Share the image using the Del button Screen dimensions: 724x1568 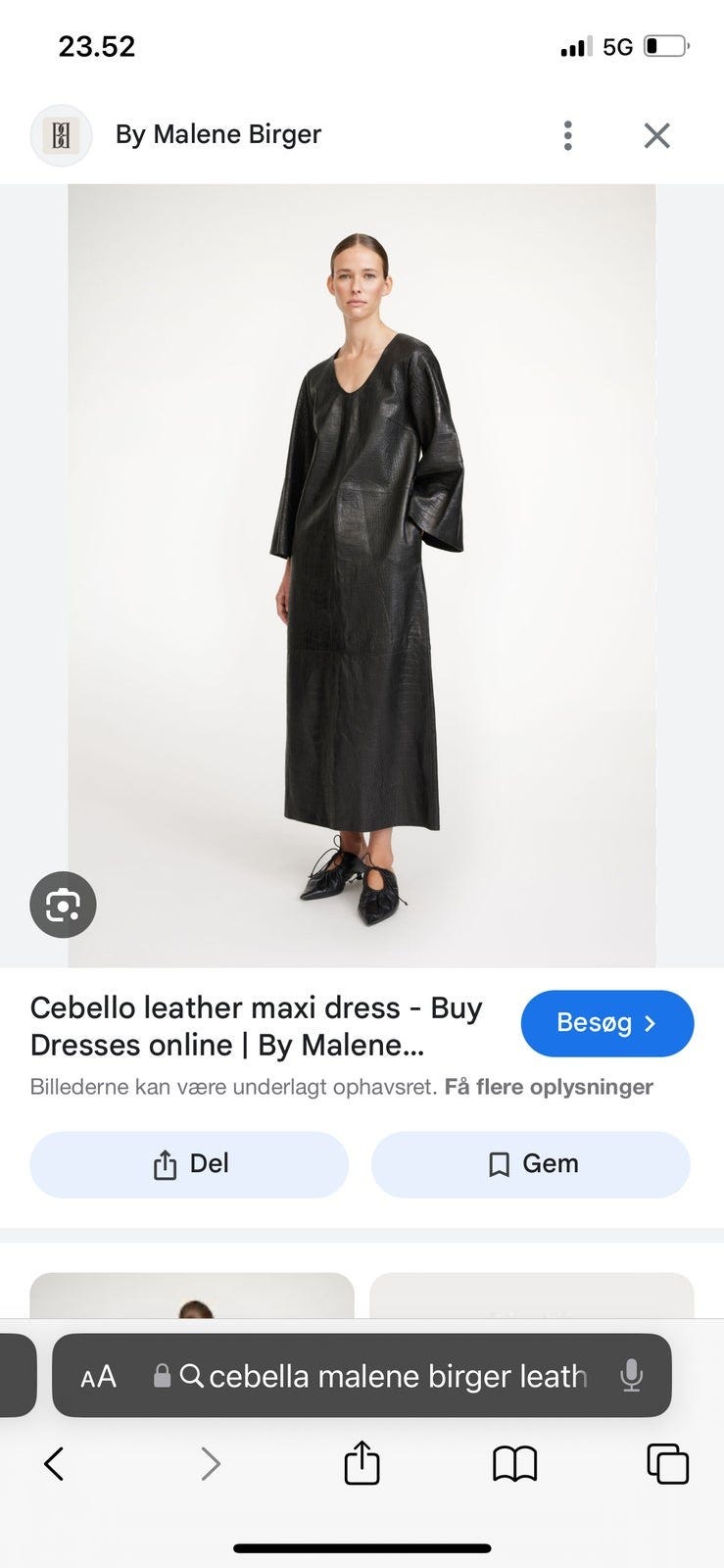click(188, 1164)
